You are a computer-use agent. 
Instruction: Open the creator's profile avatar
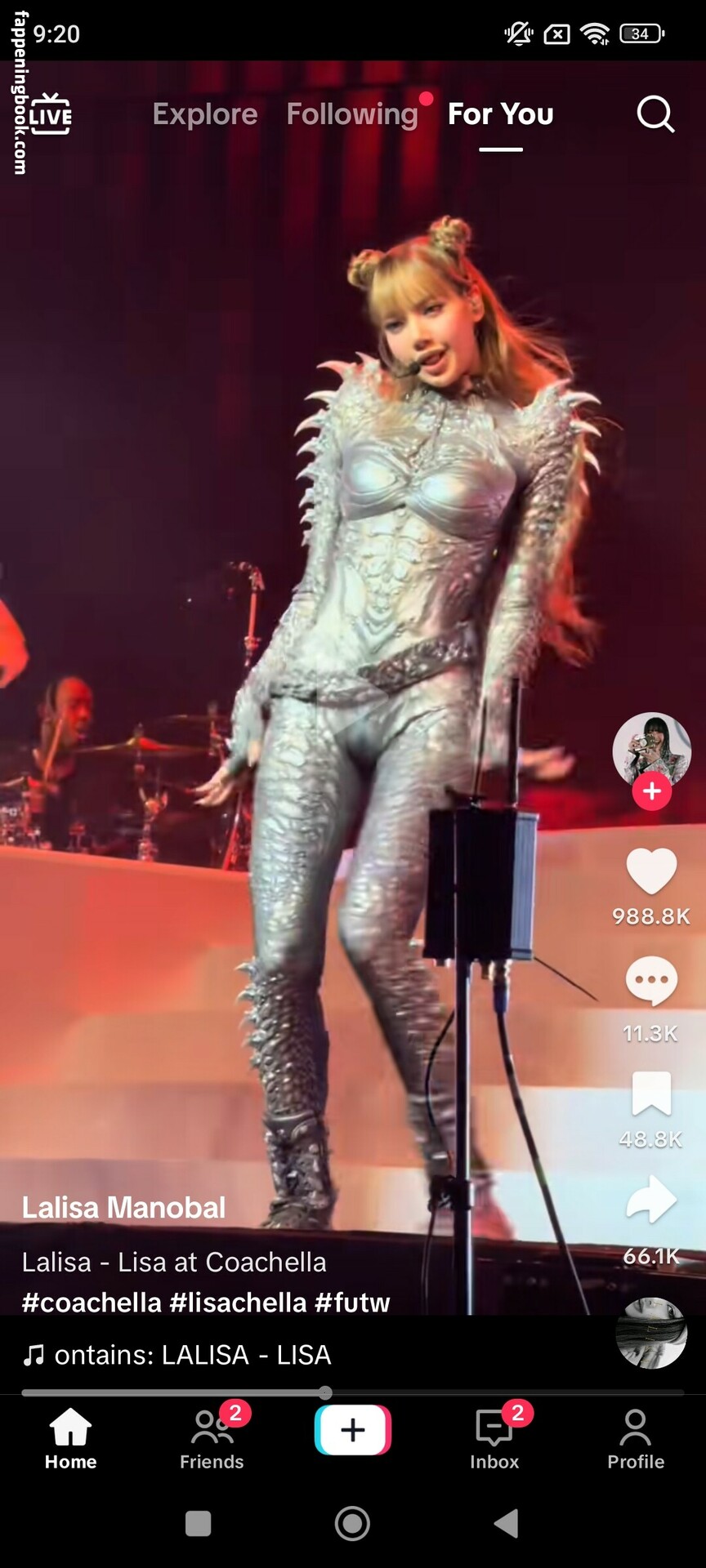[x=651, y=750]
